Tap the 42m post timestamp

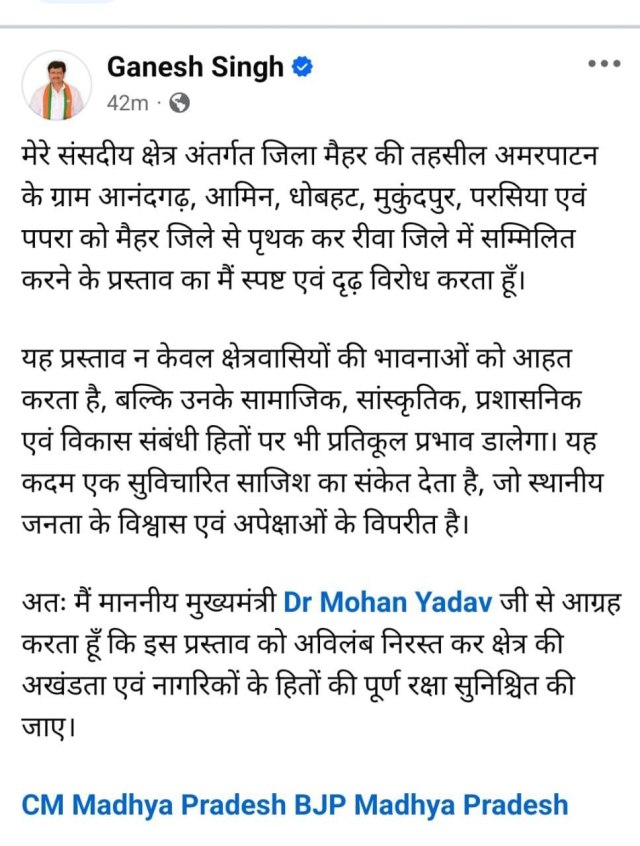(x=127, y=101)
